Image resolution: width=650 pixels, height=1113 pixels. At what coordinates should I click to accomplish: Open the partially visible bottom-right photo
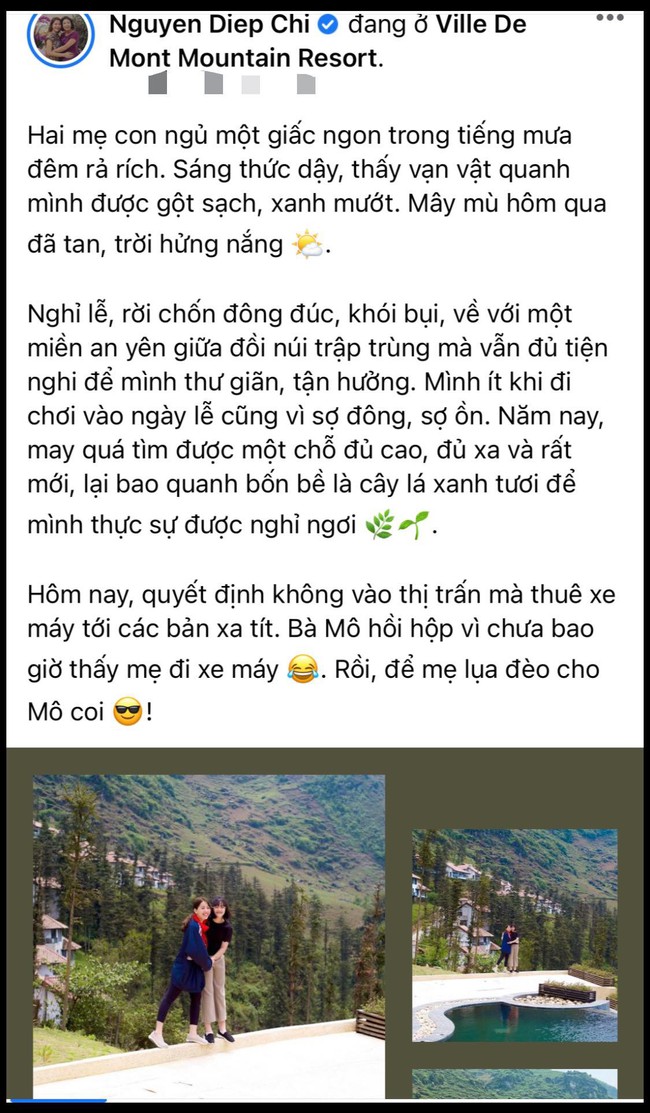pyautogui.click(x=515, y=1084)
